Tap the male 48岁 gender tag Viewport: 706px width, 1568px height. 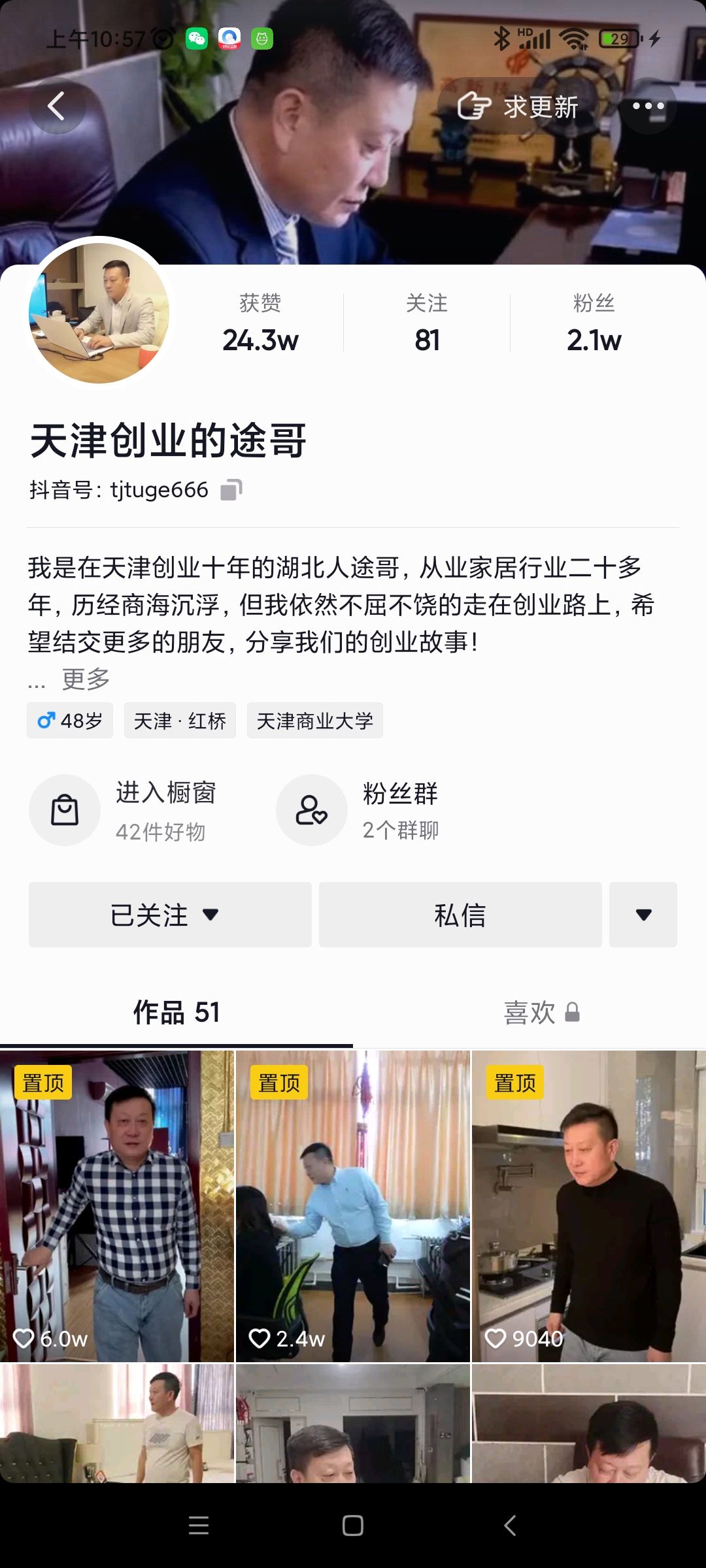tap(70, 721)
